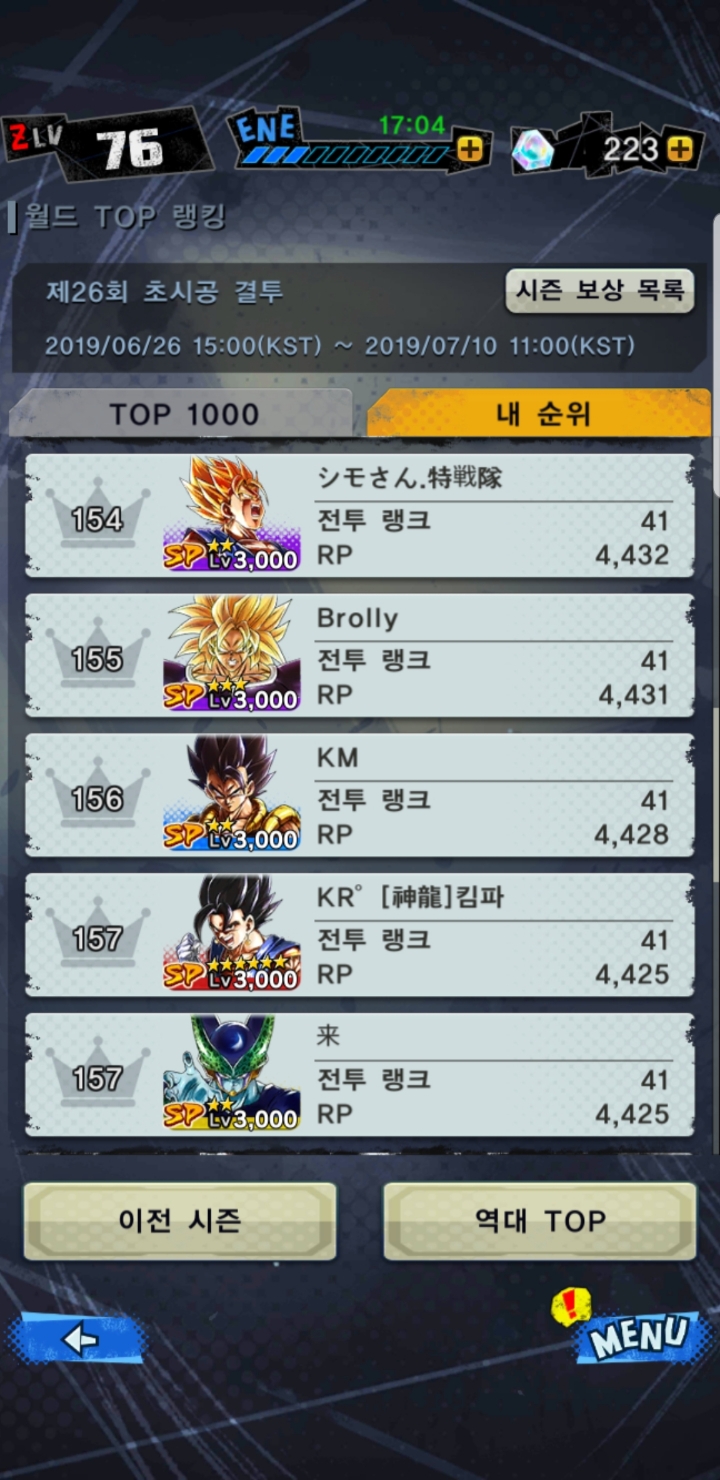Tap the plus icon to refill energy
This screenshot has width=720, height=1480.
(470, 150)
